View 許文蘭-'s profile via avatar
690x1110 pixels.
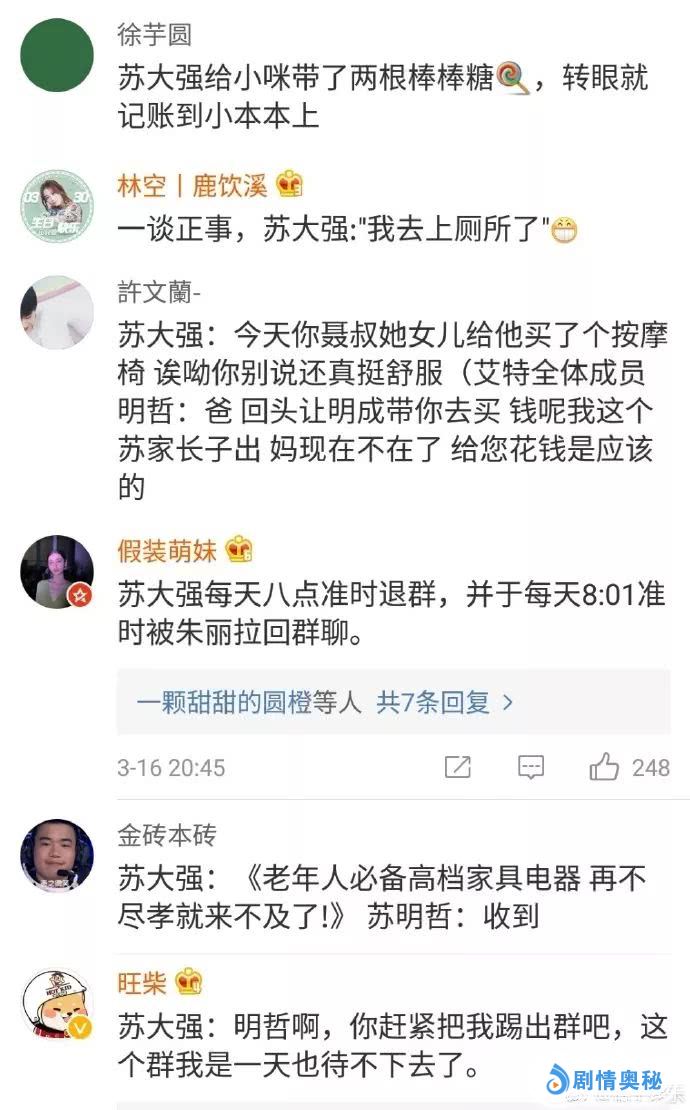click(57, 312)
